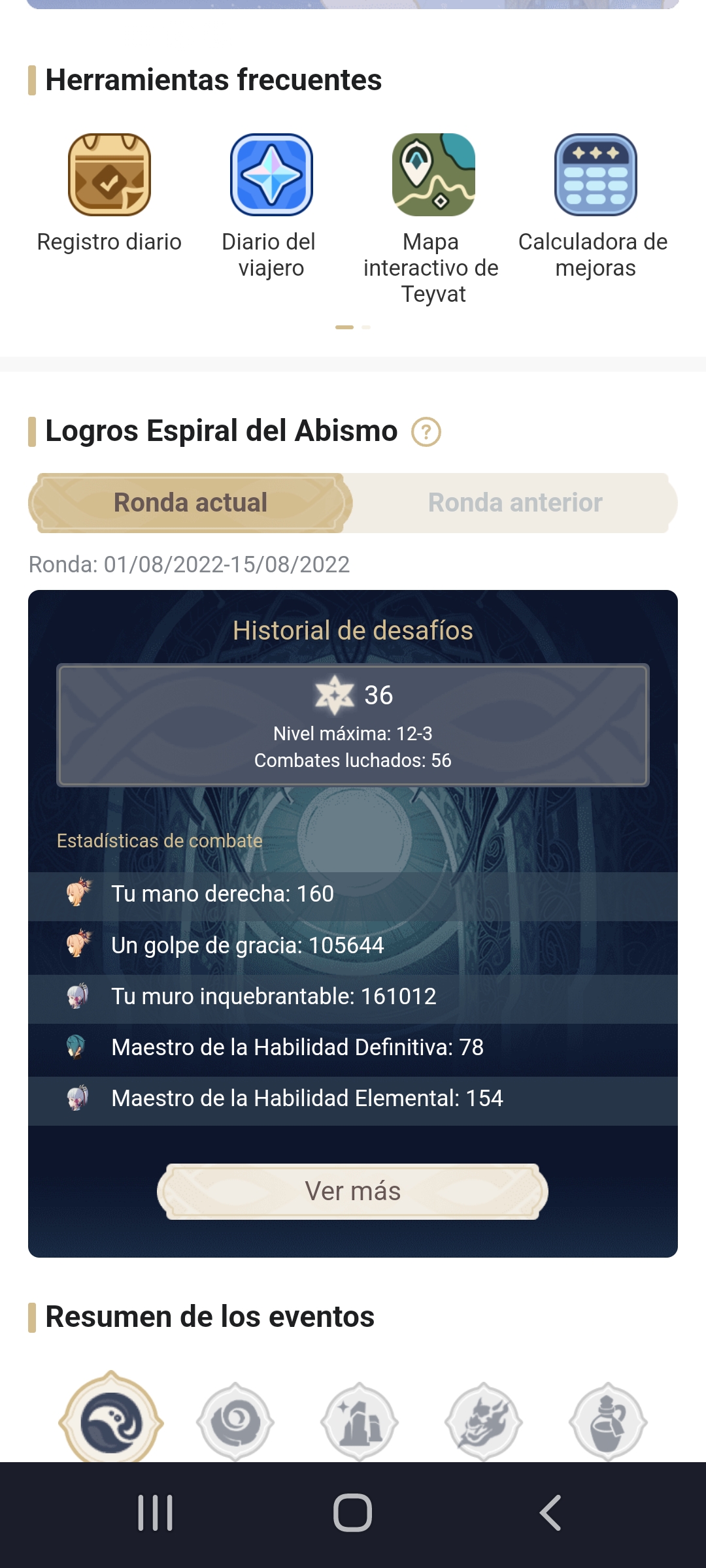Open the Espiral del Abismo help tooltip

coord(426,431)
